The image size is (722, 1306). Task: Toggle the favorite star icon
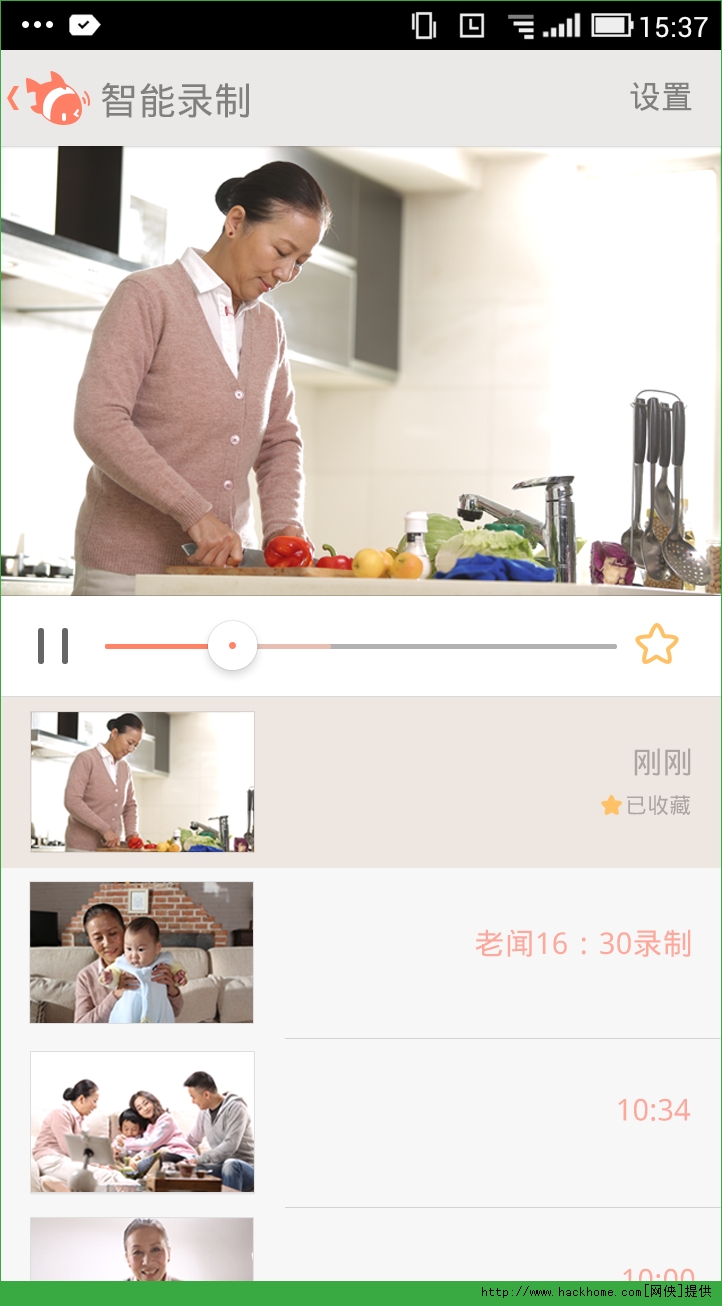[657, 645]
